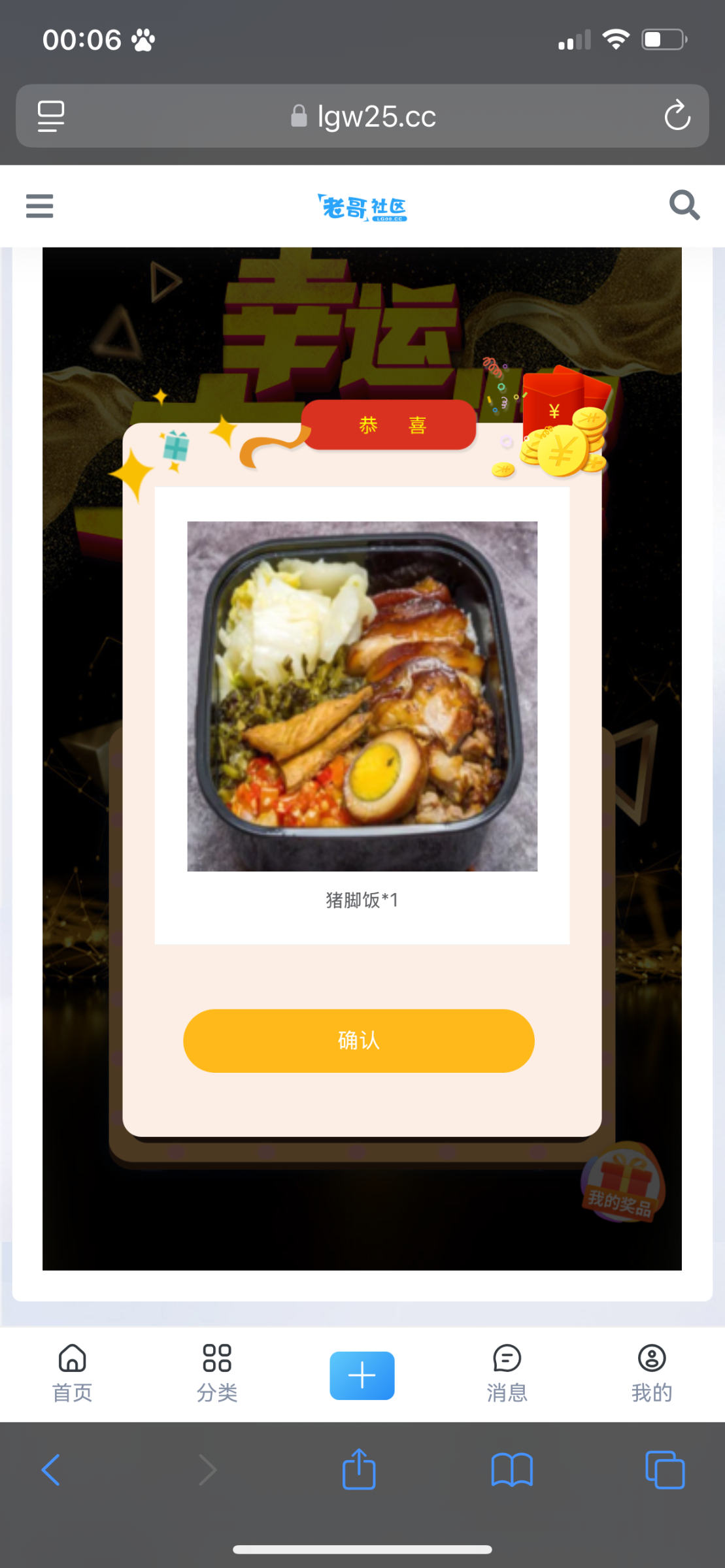The height and width of the screenshot is (1568, 725).
Task: Confirm the prize with 确认 button
Action: (359, 1040)
